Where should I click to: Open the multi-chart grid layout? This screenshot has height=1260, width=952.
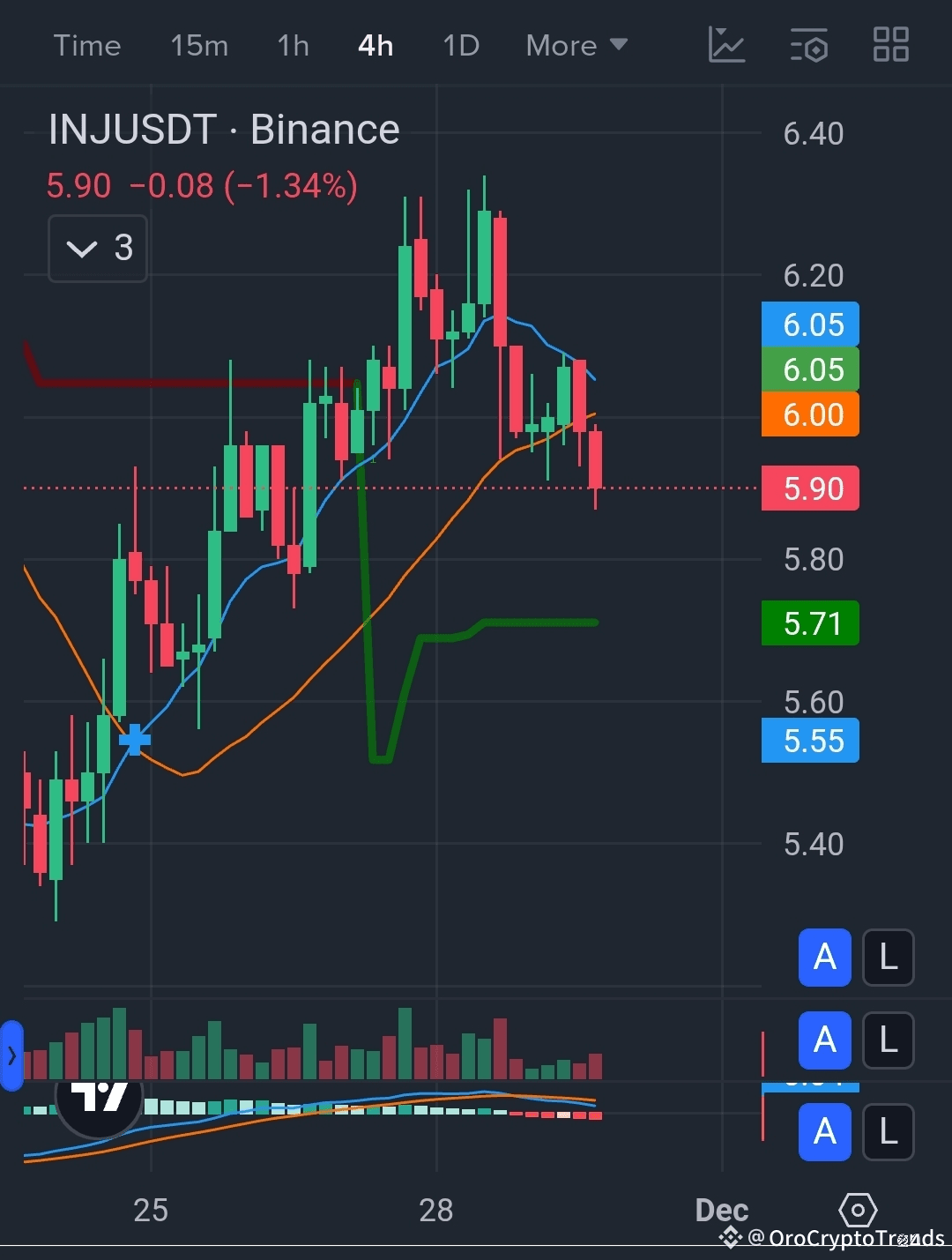890,45
